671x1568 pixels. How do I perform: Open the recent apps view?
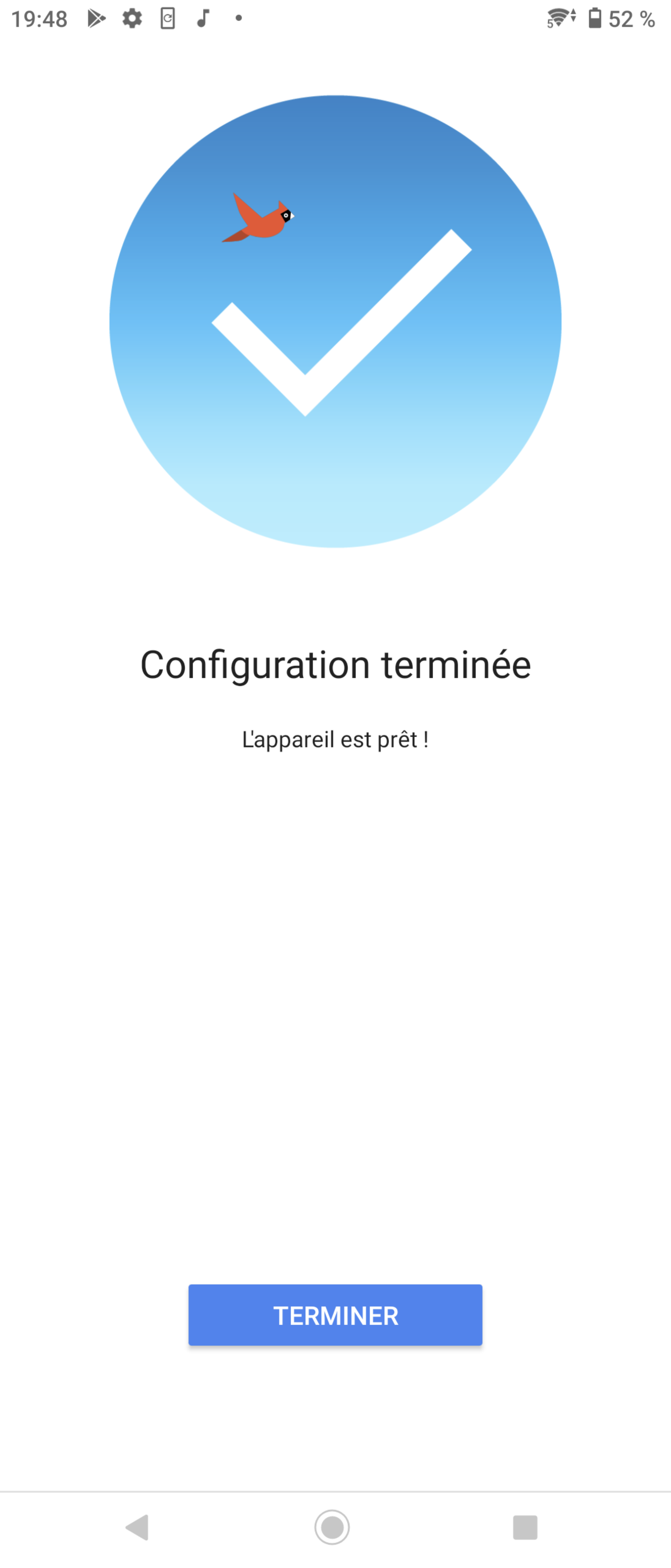click(x=525, y=1527)
